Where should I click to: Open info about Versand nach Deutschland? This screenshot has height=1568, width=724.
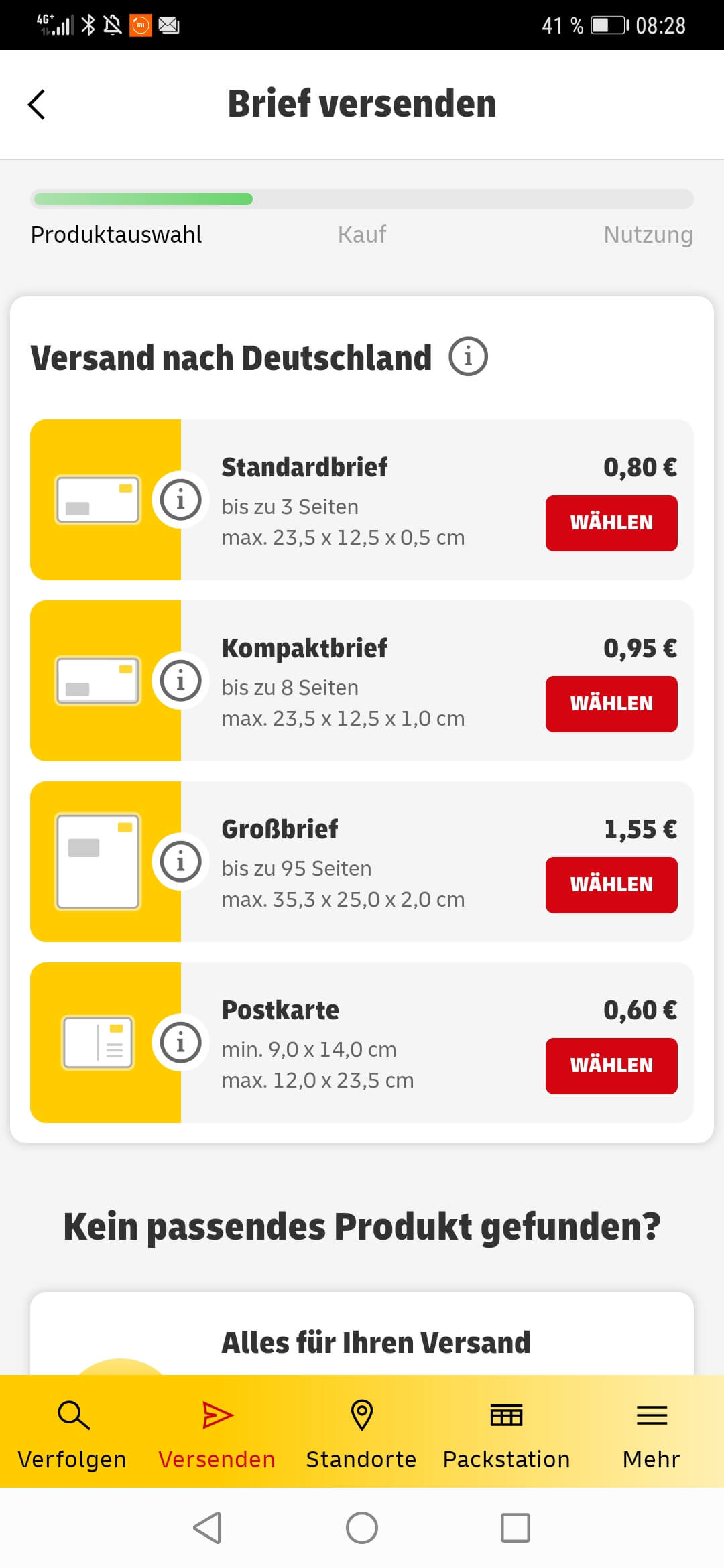pyautogui.click(x=468, y=356)
